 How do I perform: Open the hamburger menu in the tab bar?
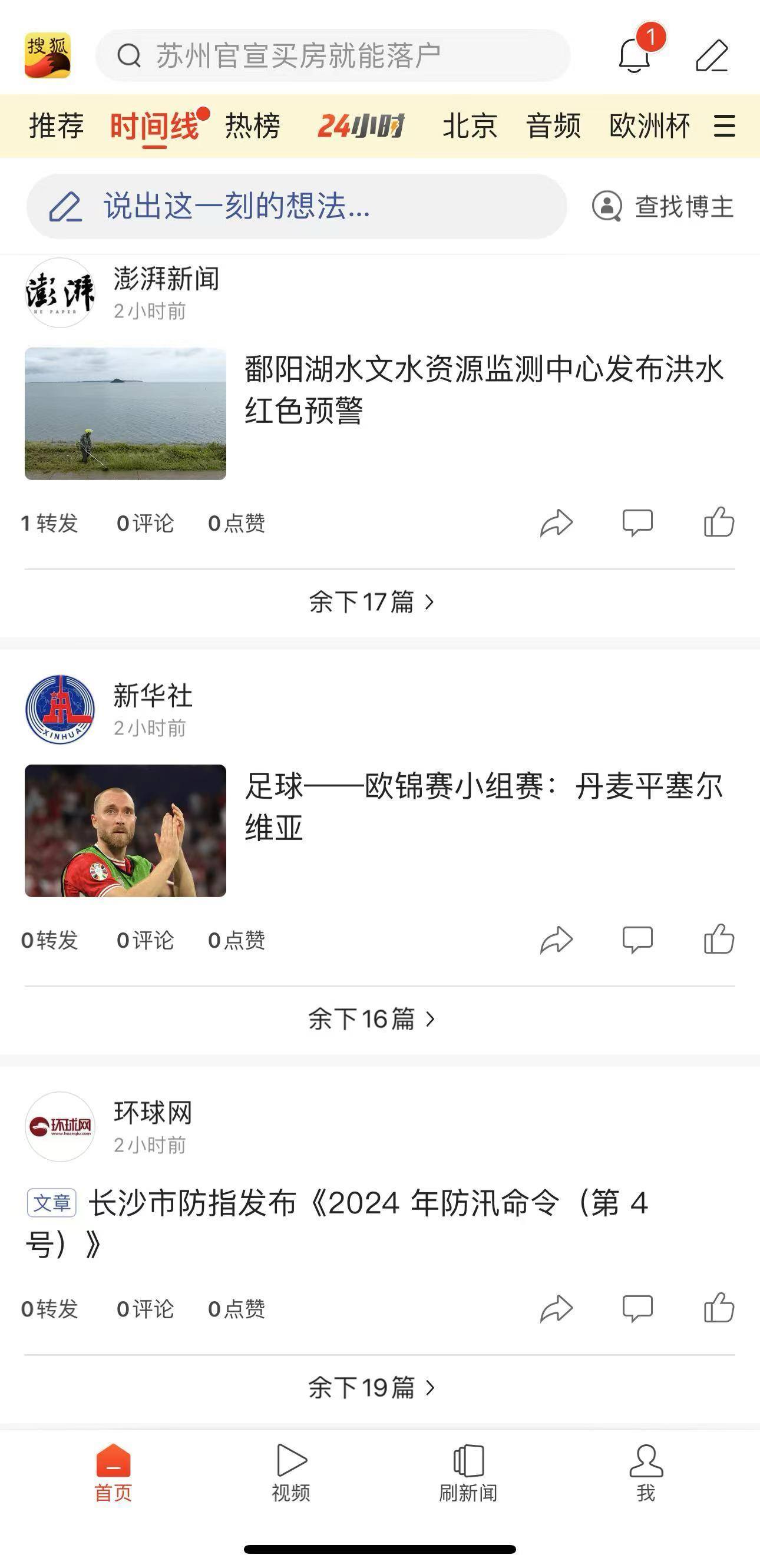(723, 126)
